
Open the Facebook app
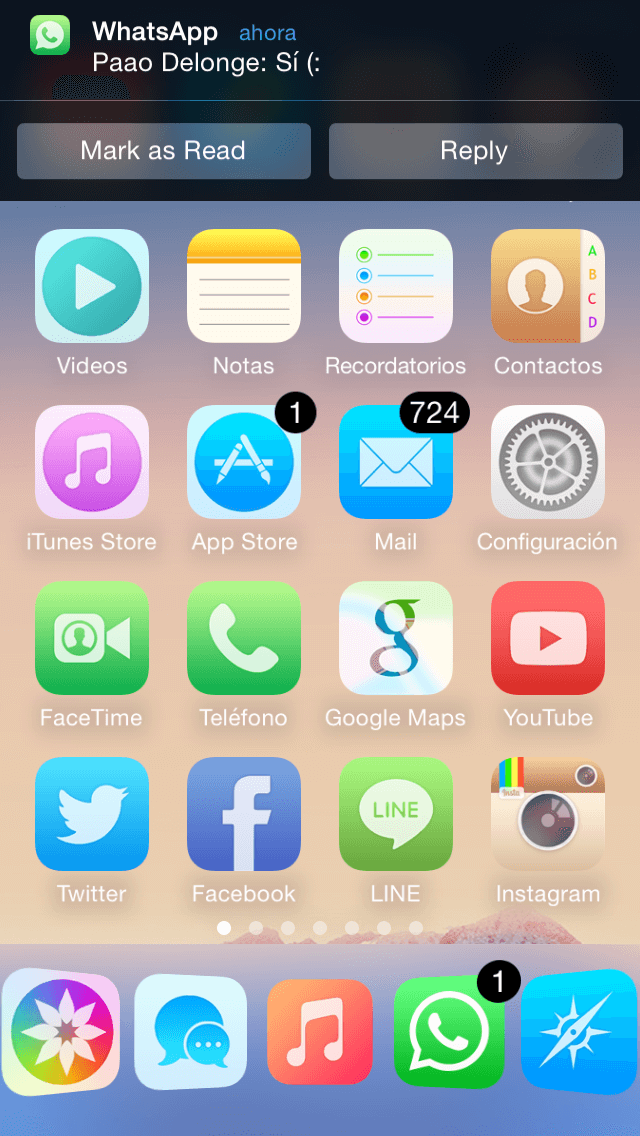tap(244, 814)
